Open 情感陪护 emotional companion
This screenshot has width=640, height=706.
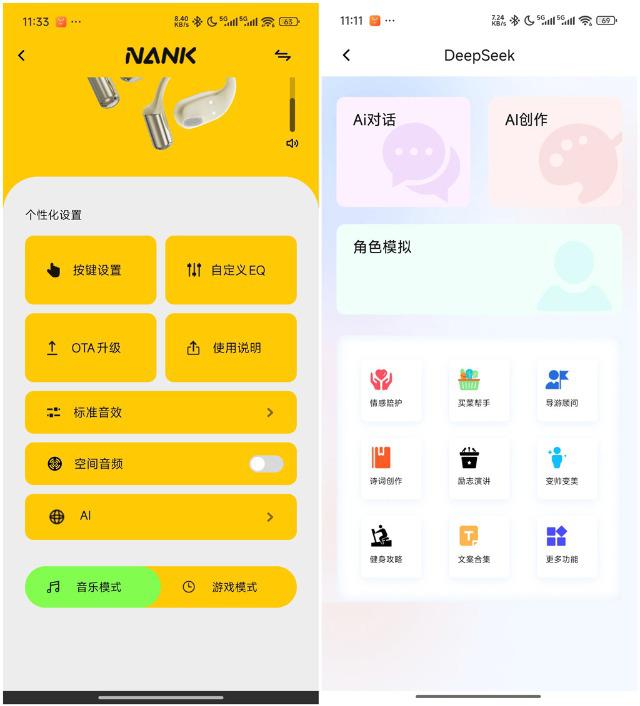tap(386, 389)
